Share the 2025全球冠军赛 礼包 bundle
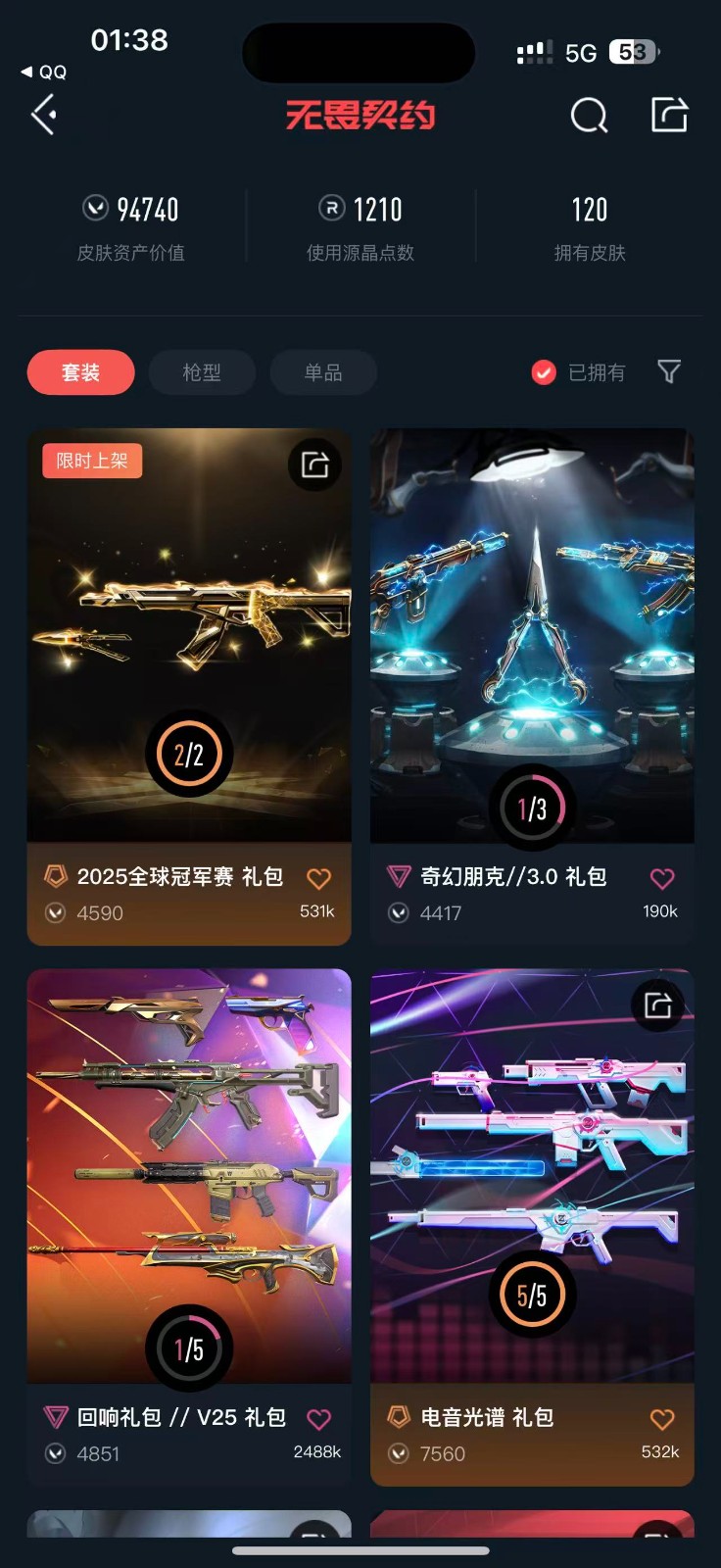The height and width of the screenshot is (1568, 721). coord(314,465)
